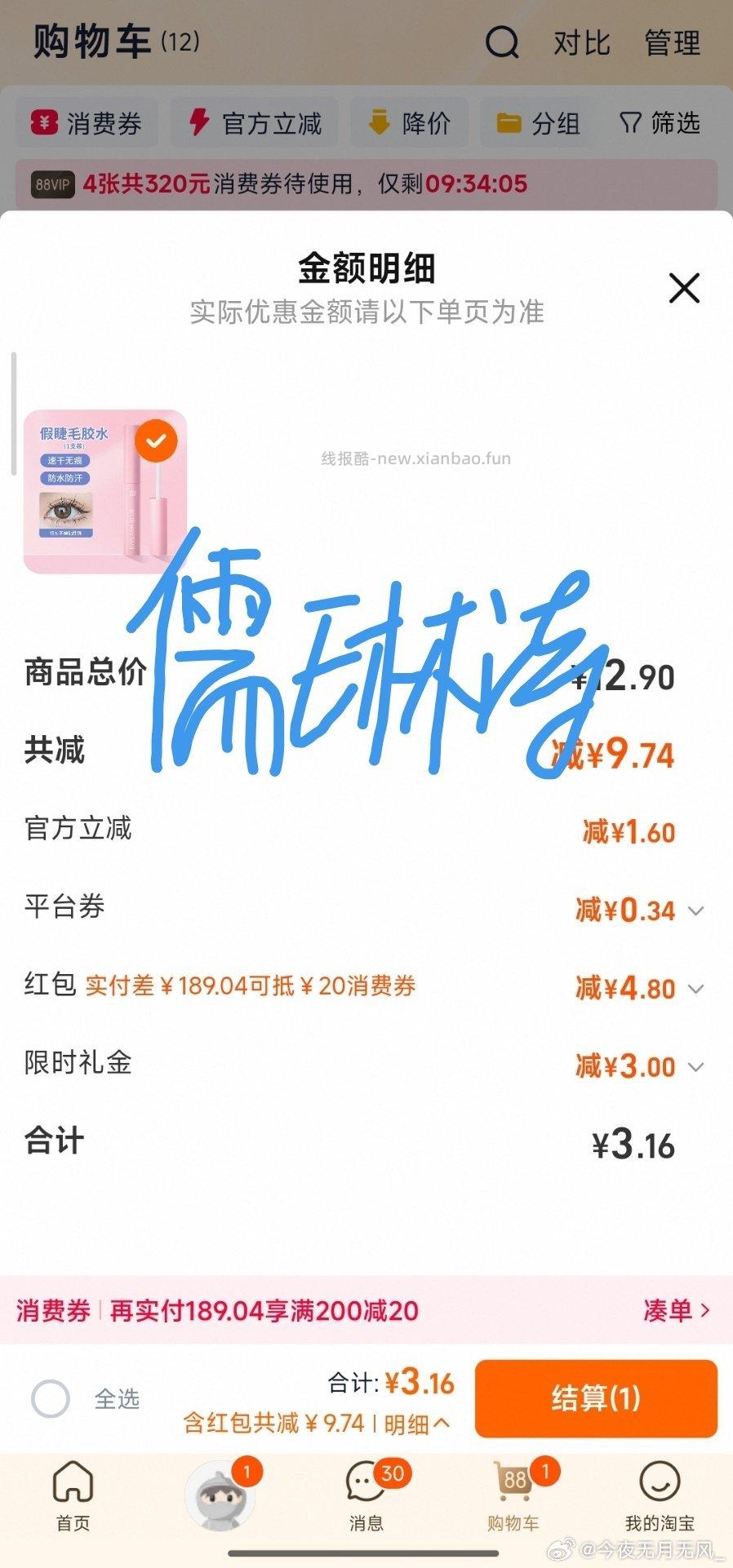Expand the 红包 red packet breakdown
The image size is (733, 1568).
click(695, 988)
